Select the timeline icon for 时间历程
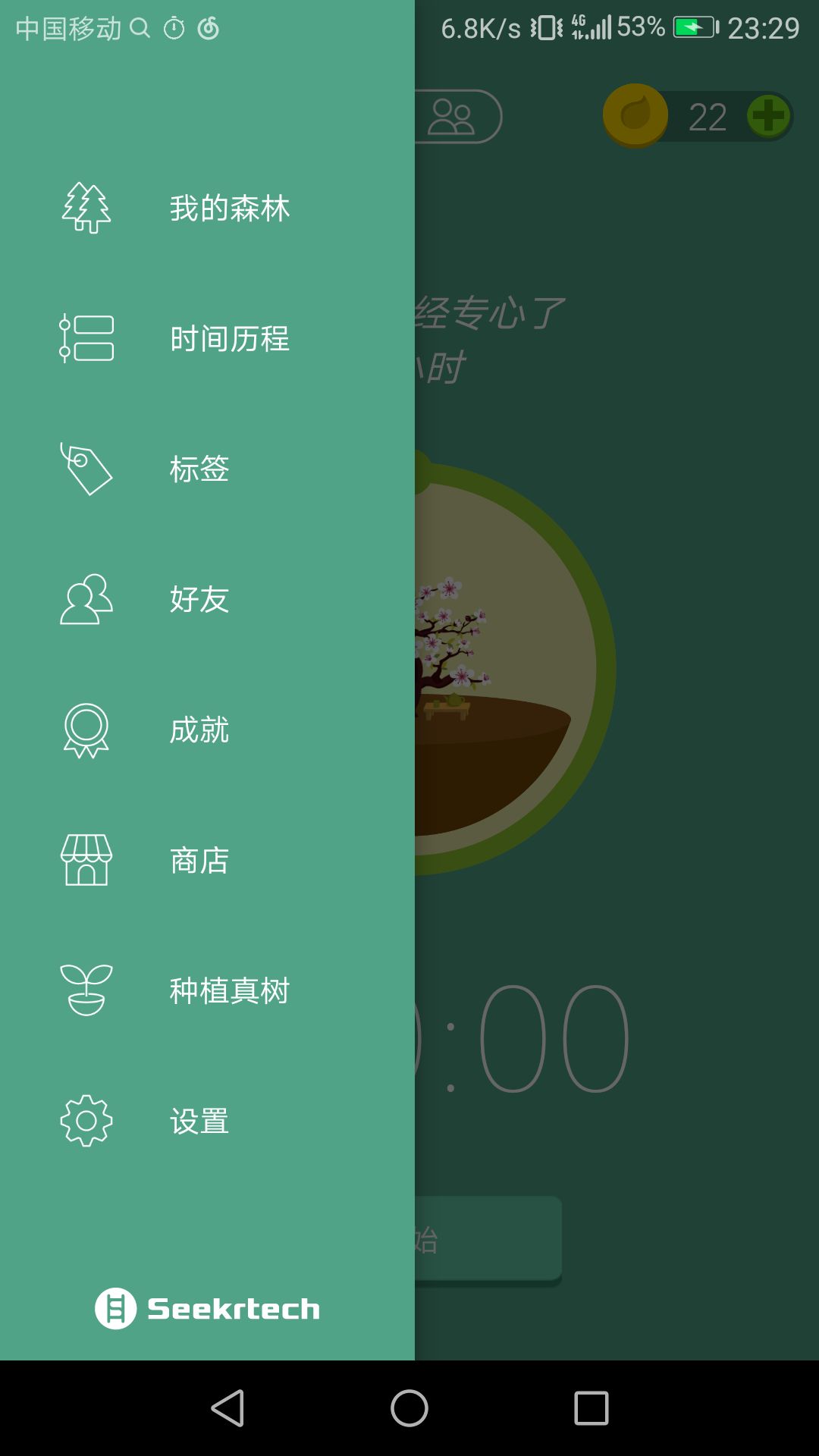The image size is (819, 1456). click(86, 339)
